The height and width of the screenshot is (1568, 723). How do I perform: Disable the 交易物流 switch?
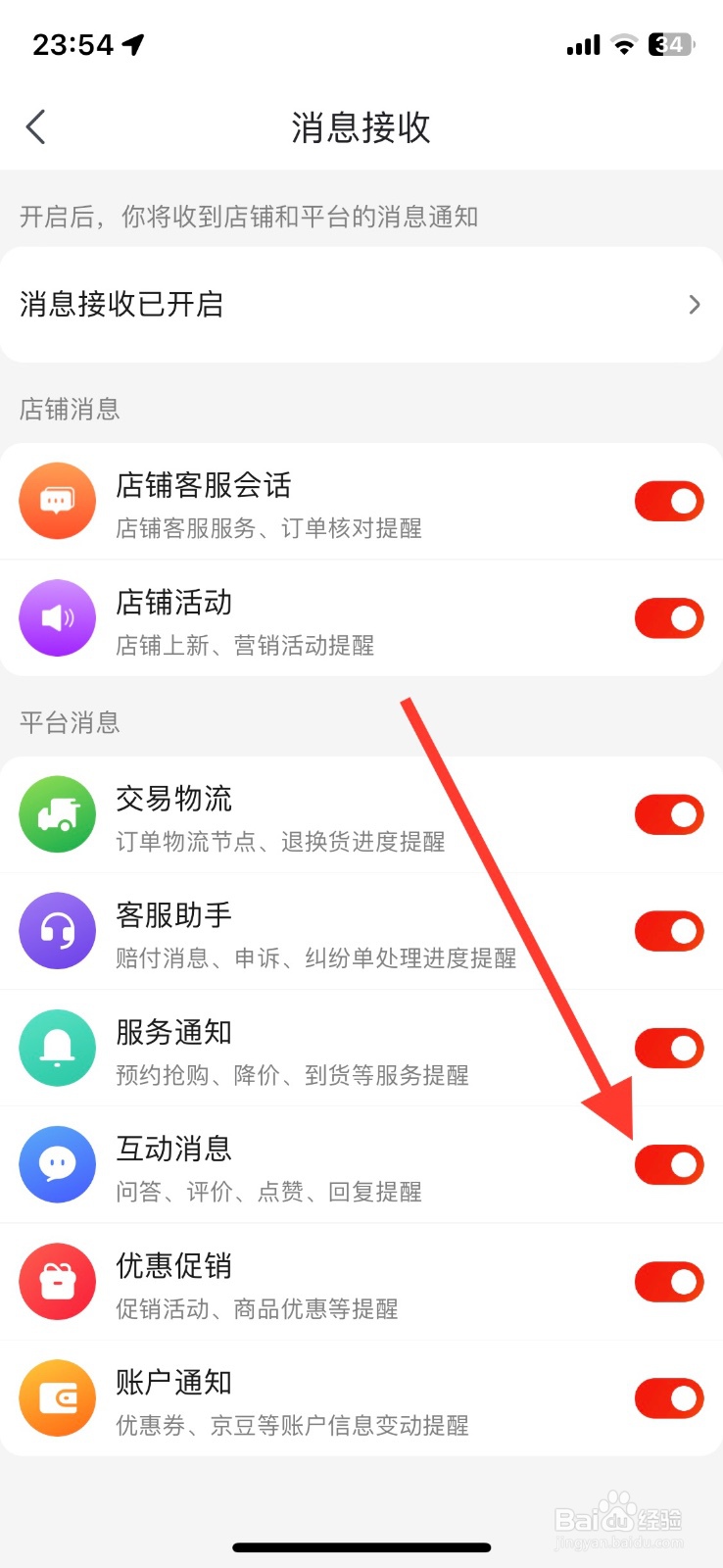668,814
